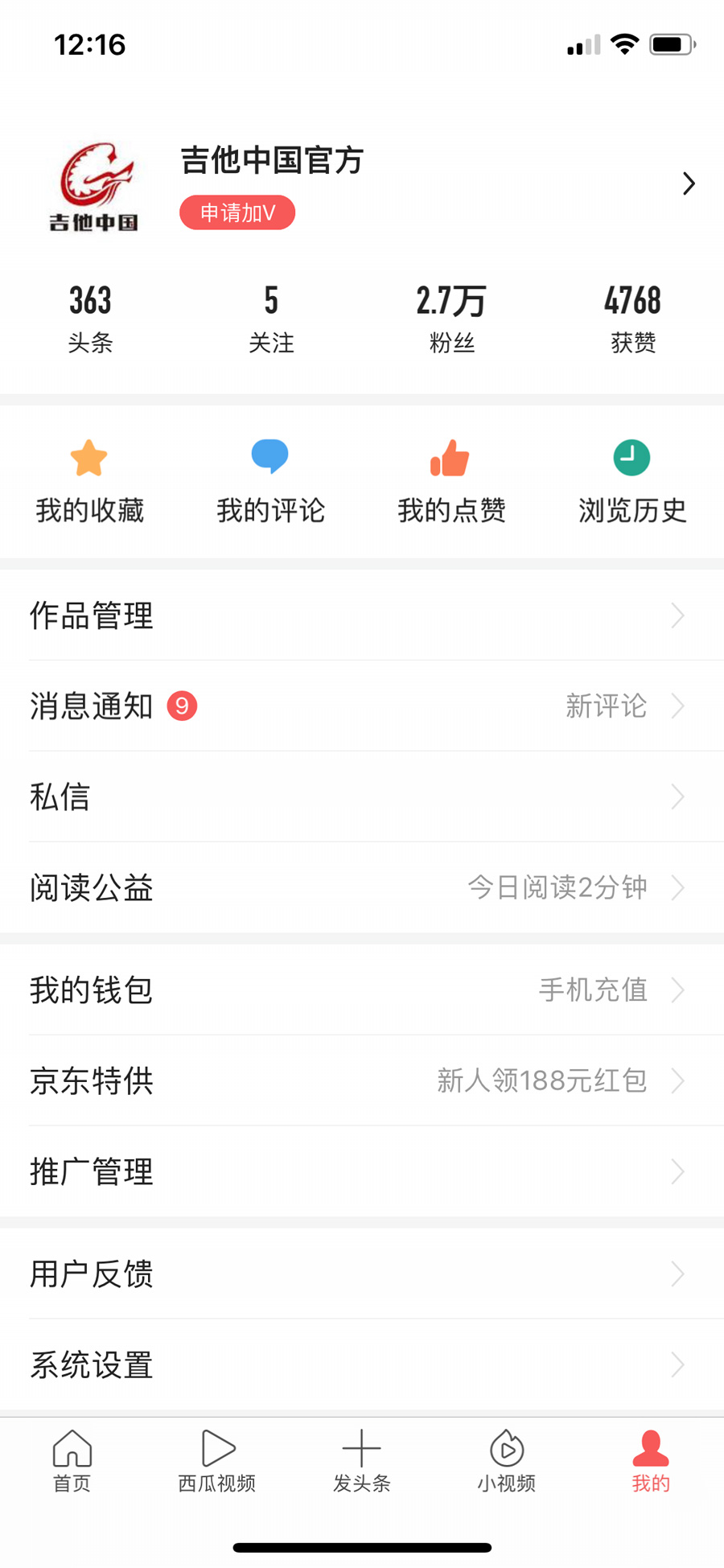This screenshot has height=1568, width=724.
Task: Open 我的收藏 favorites star icon
Action: point(88,459)
